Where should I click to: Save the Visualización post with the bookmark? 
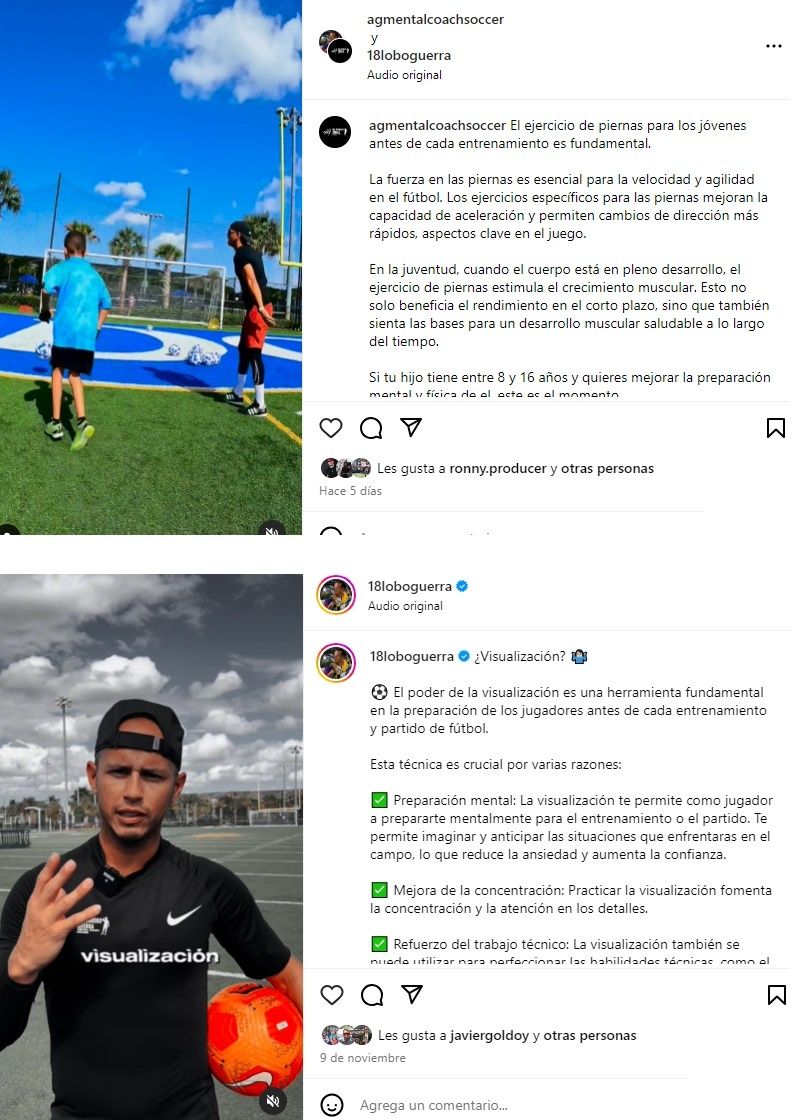coord(776,995)
